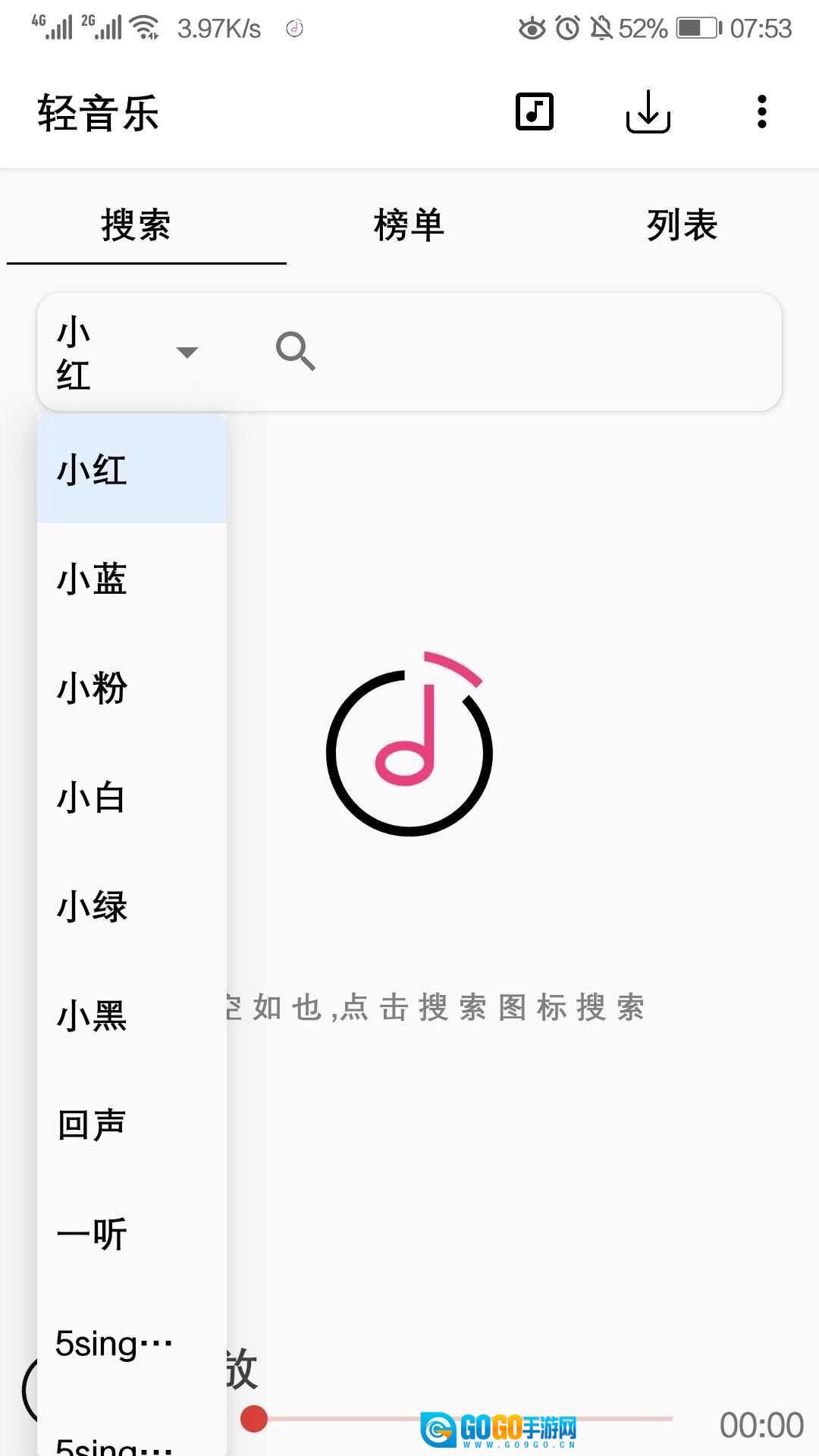Choose 小红 from the source list
This screenshot has width=819, height=1456.
[x=131, y=469]
